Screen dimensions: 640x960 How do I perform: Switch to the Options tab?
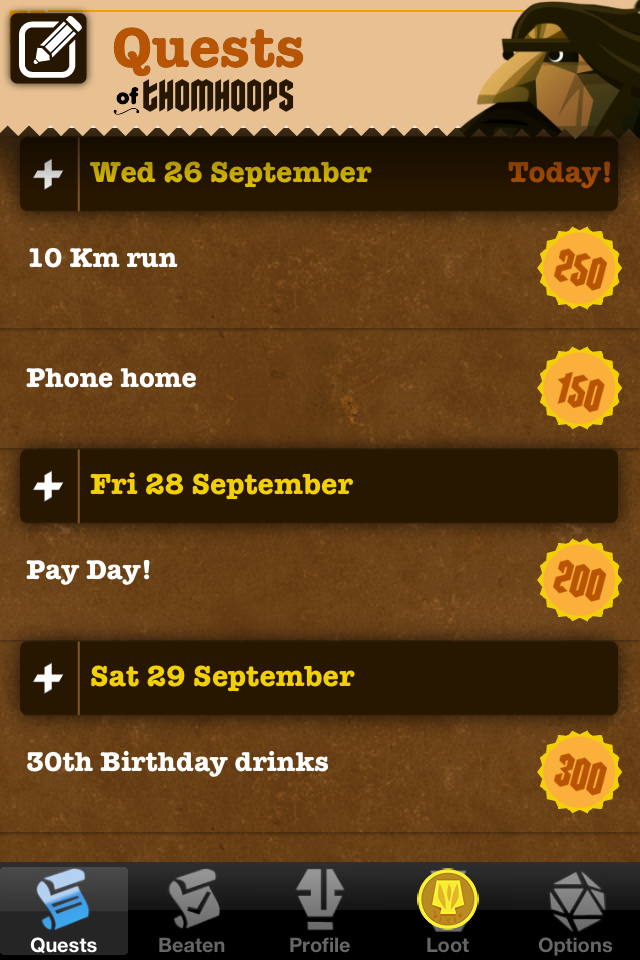pos(575,912)
